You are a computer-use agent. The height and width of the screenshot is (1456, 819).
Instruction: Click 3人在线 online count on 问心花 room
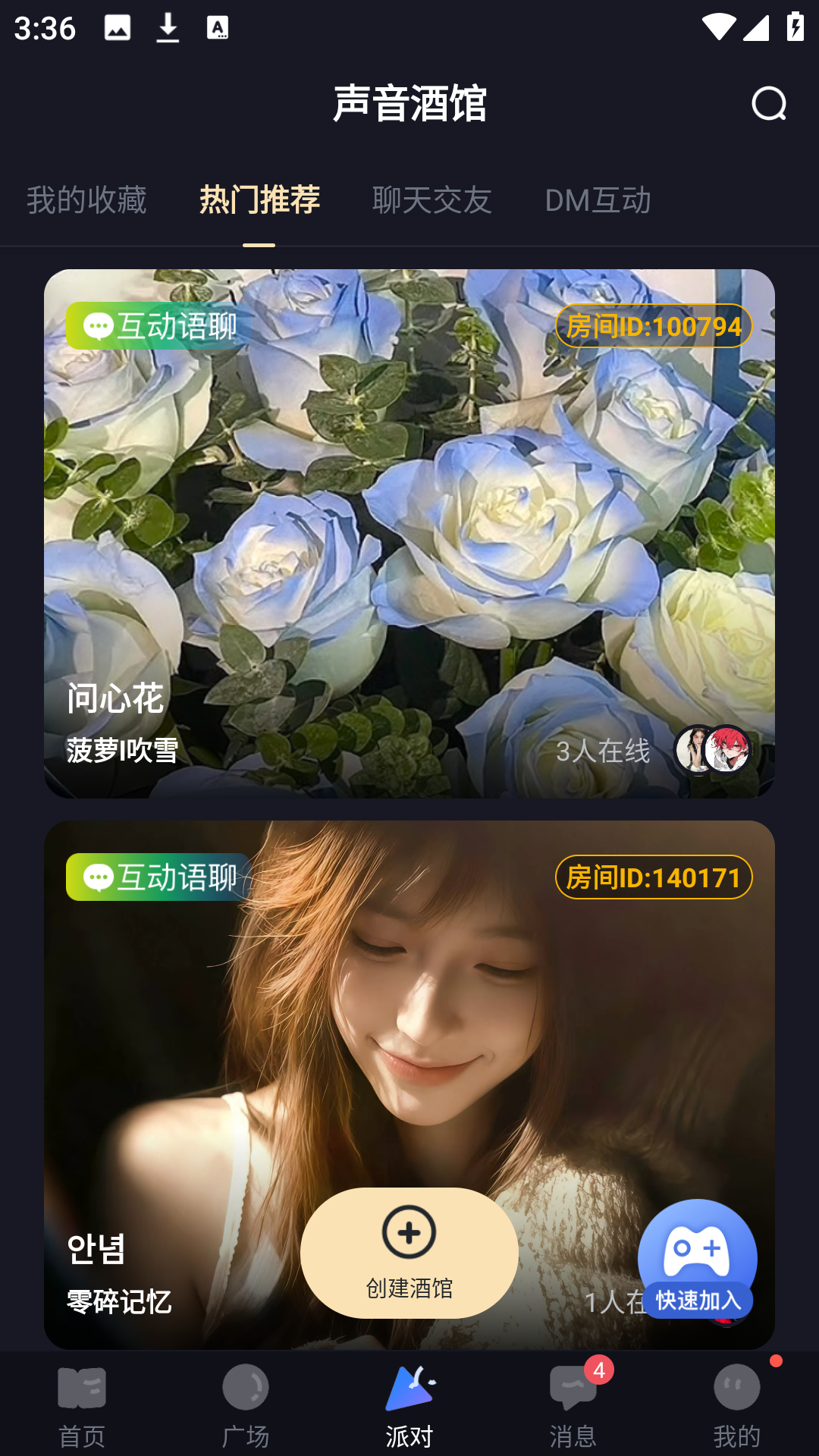pos(603,752)
